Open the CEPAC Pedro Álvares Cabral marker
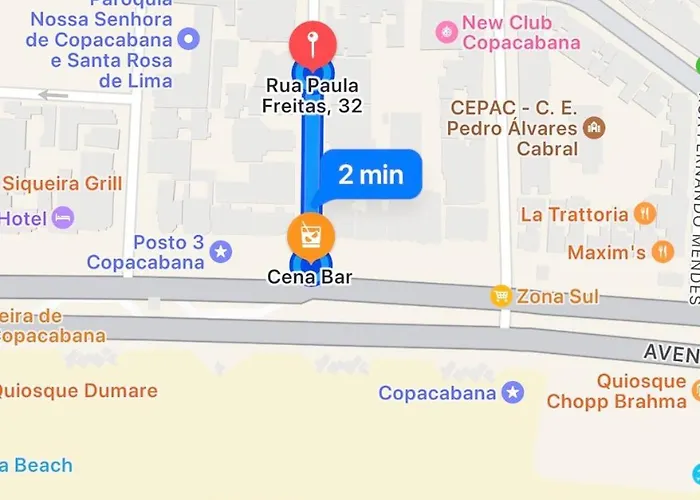This screenshot has width=700, height=500. pos(595,128)
